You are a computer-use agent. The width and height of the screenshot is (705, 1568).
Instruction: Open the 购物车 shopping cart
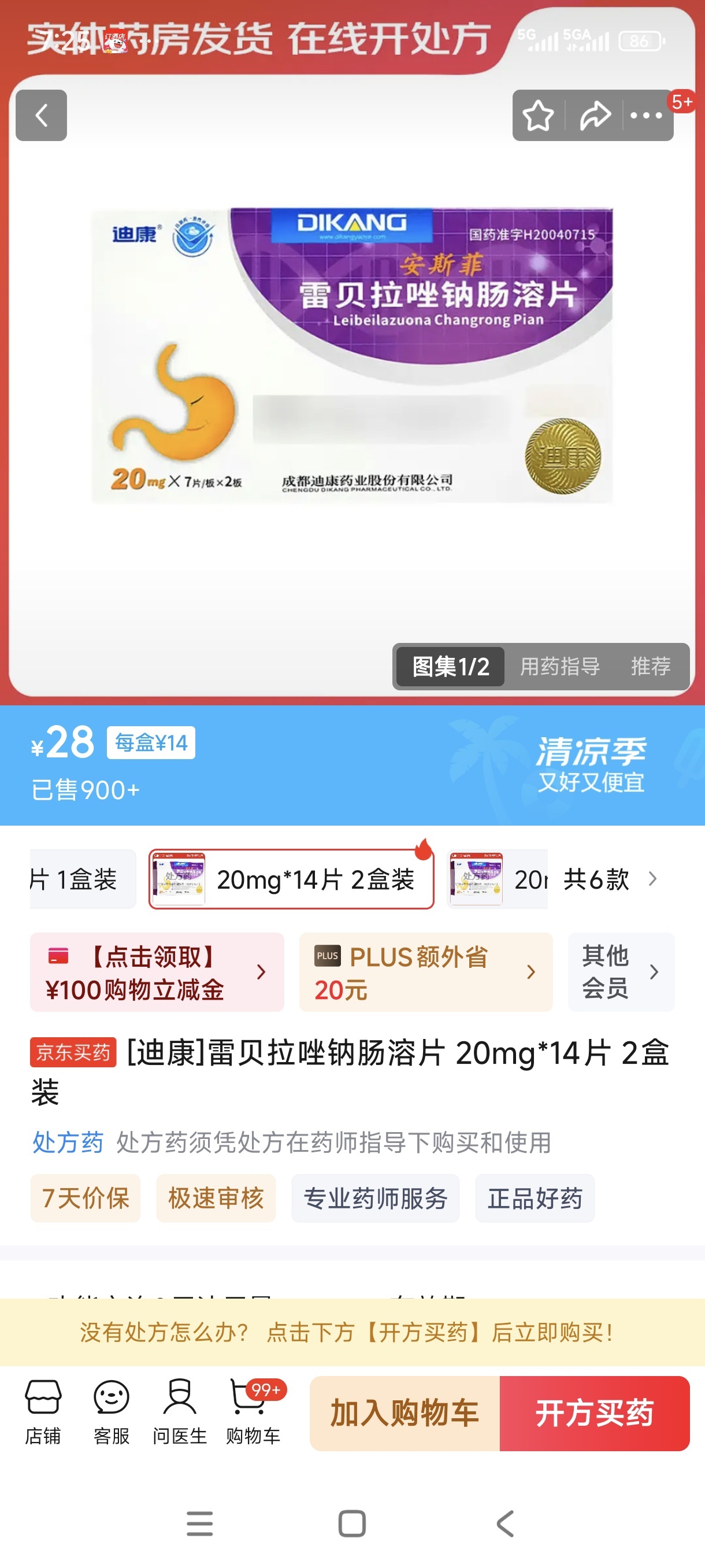pyautogui.click(x=253, y=1412)
